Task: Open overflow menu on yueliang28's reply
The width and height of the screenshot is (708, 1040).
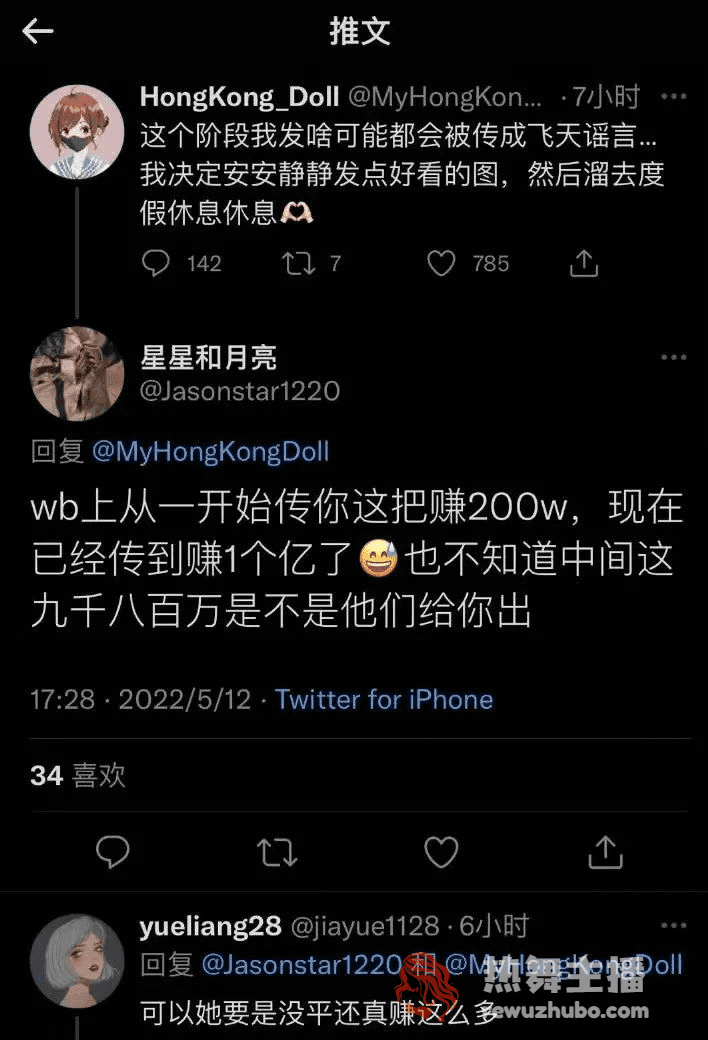Action: tap(675, 928)
